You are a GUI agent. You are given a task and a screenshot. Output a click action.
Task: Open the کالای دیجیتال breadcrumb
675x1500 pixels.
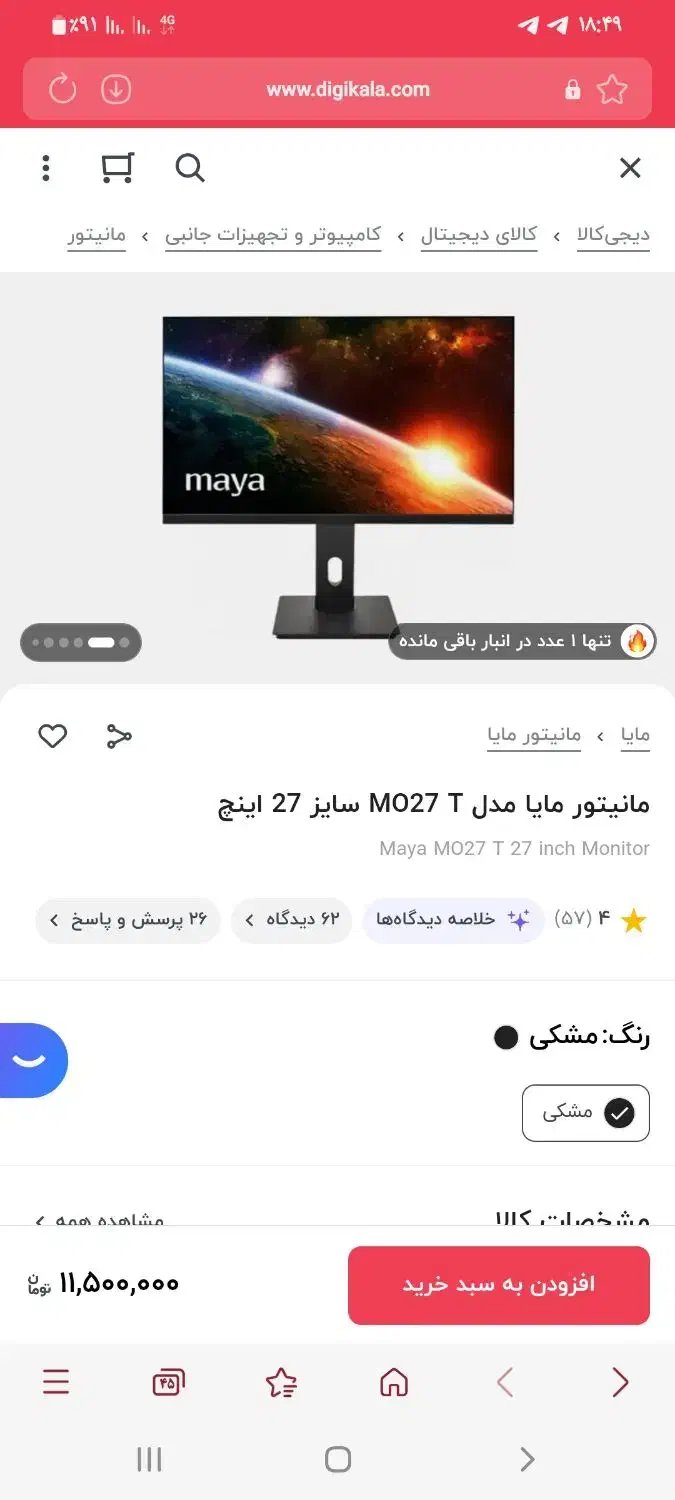coord(479,235)
